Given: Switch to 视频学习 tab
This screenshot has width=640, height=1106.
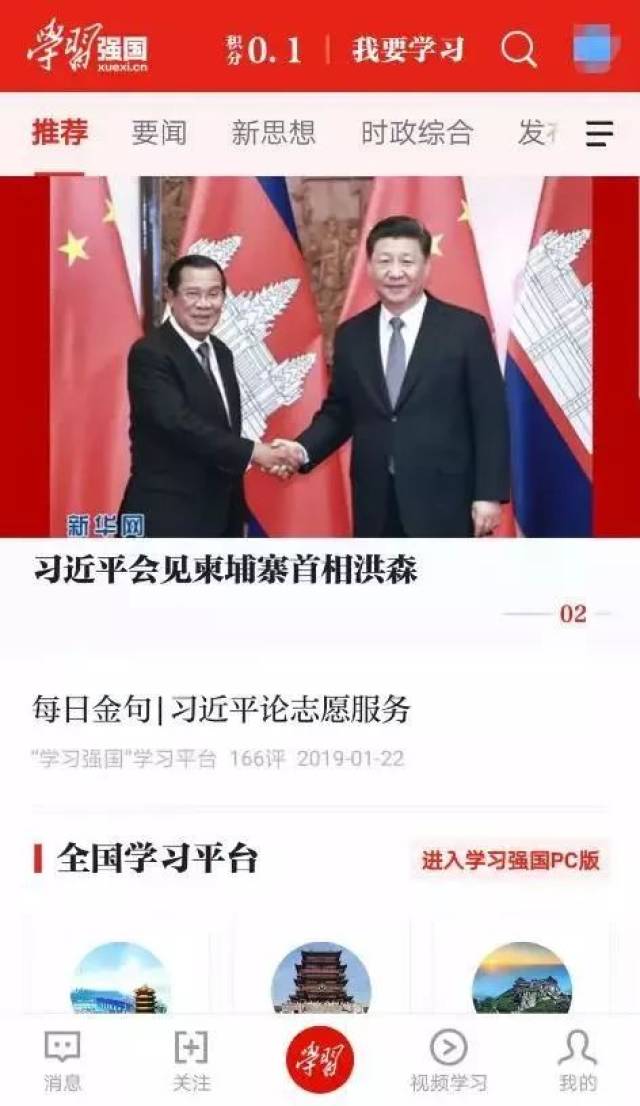Looking at the screenshot, I should point(448,1061).
